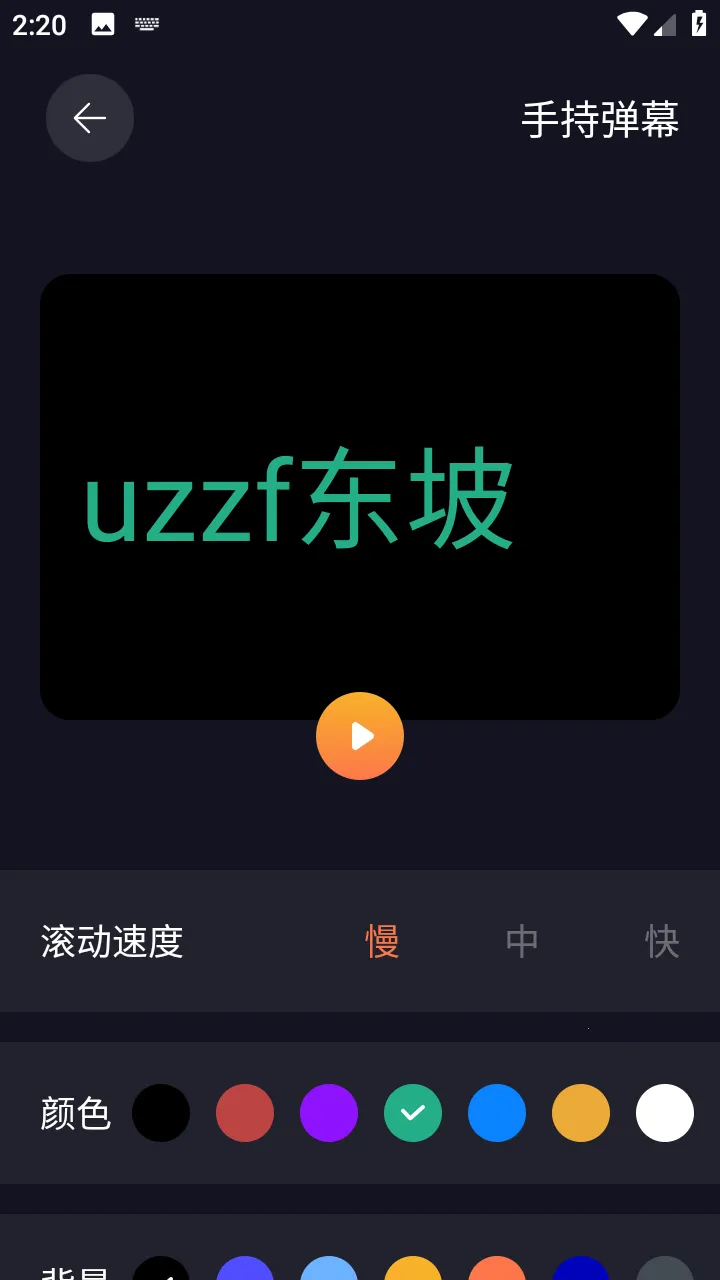Tap the keyboard icon in the status bar

[x=146, y=23]
